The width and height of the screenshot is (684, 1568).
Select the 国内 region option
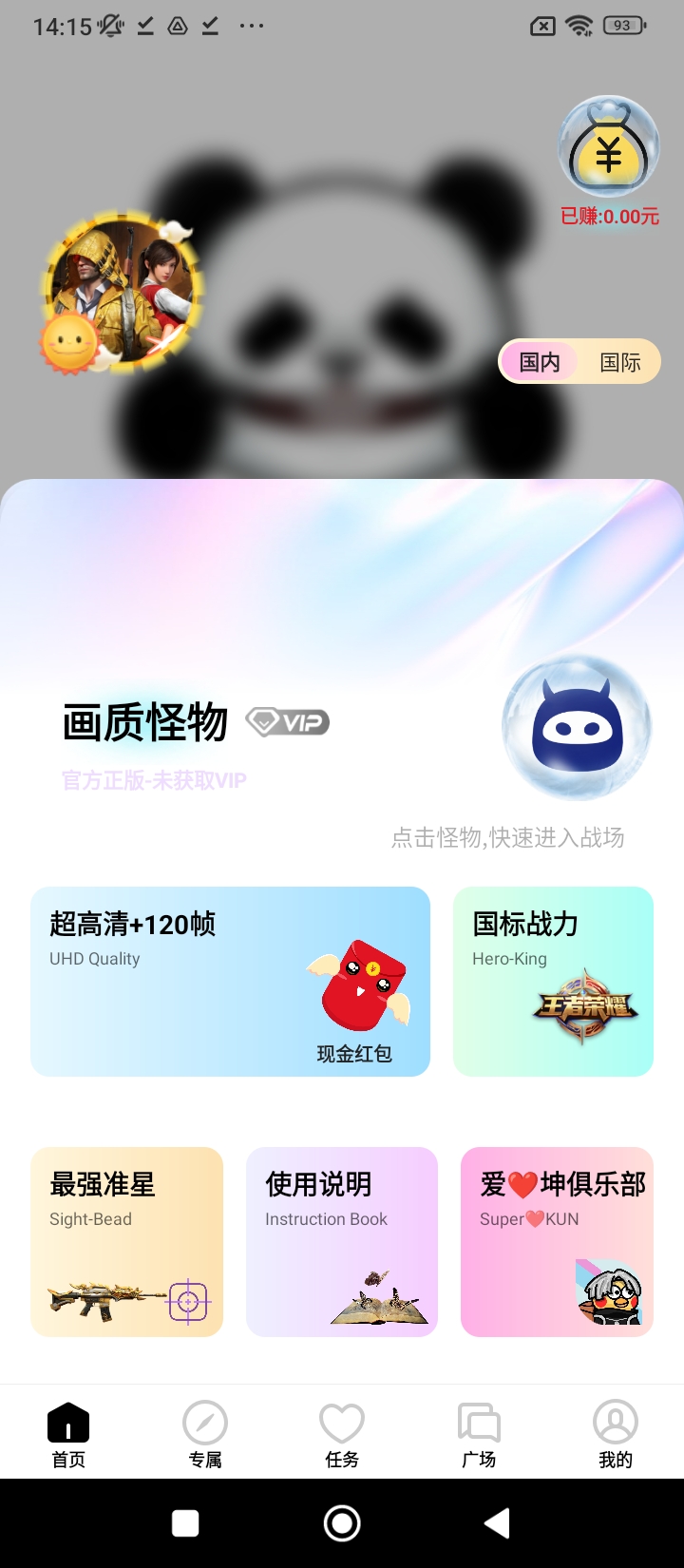(540, 362)
